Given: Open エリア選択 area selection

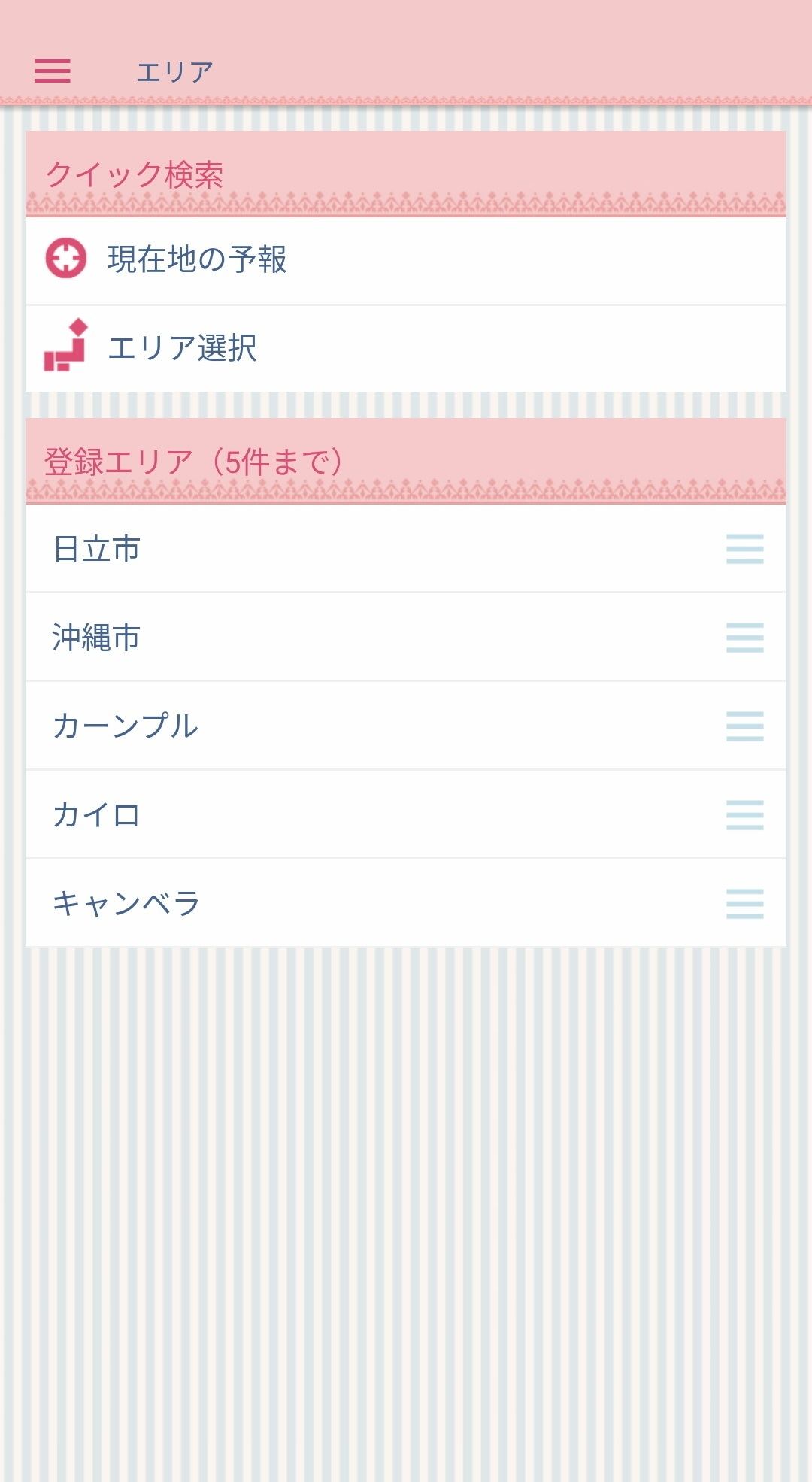Looking at the screenshot, I should coord(182,347).
